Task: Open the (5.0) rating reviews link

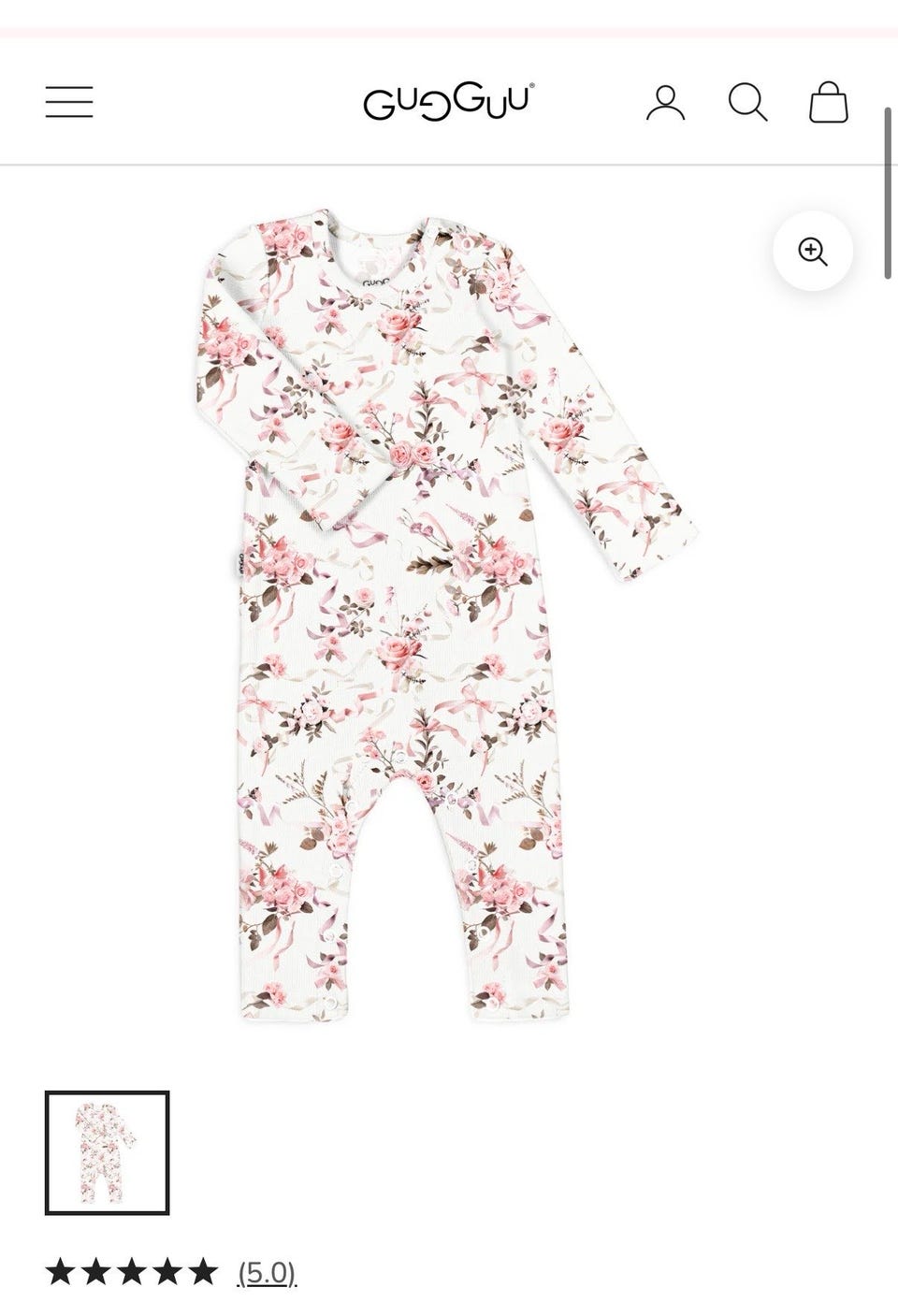Action: (267, 1272)
